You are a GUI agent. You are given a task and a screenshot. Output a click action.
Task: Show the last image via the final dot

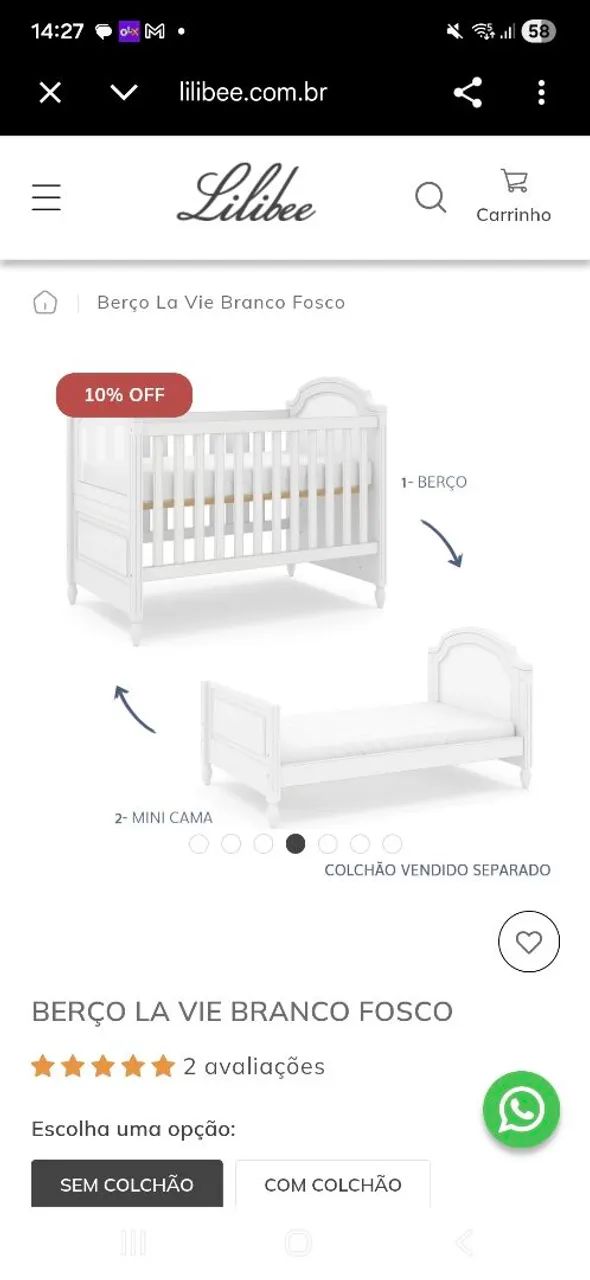[392, 844]
